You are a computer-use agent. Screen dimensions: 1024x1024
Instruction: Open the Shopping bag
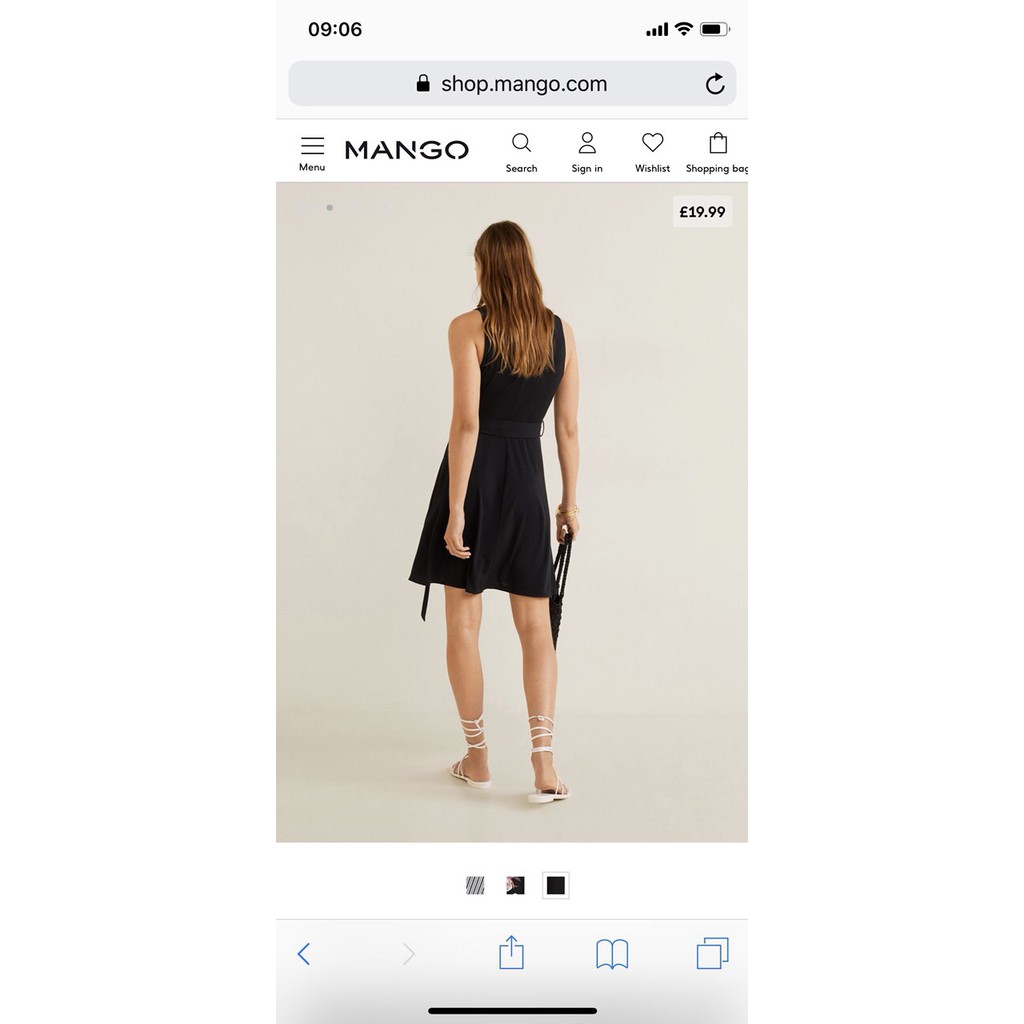pos(717,152)
